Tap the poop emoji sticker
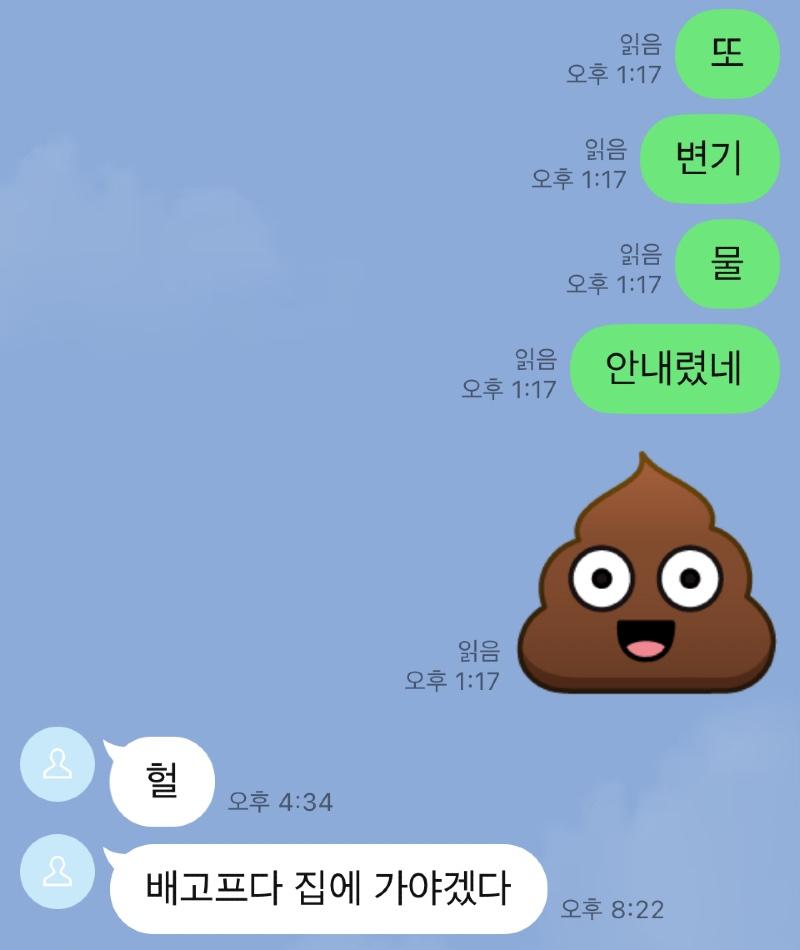 coord(648,580)
